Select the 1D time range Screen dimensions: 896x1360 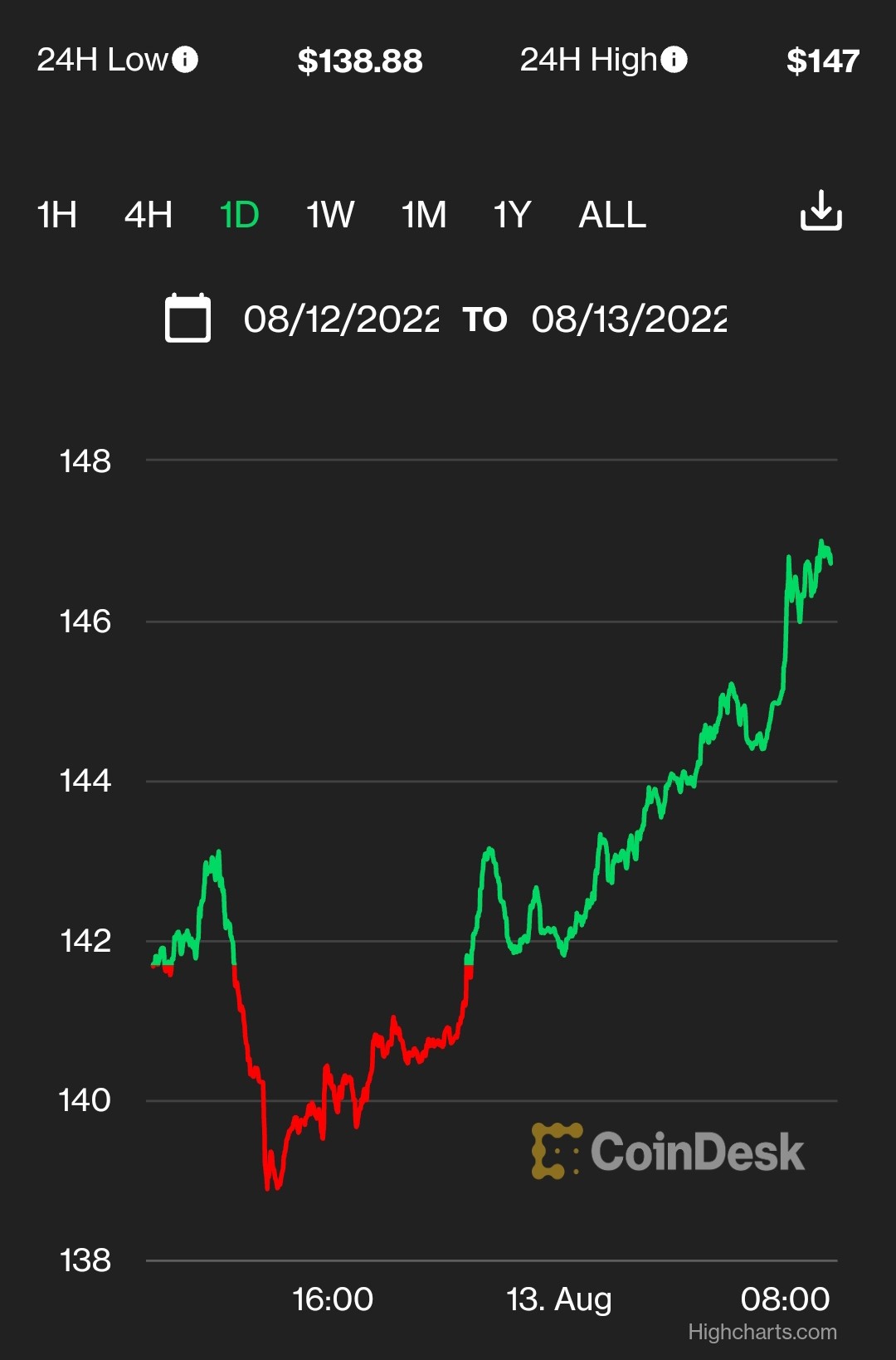coord(239,215)
